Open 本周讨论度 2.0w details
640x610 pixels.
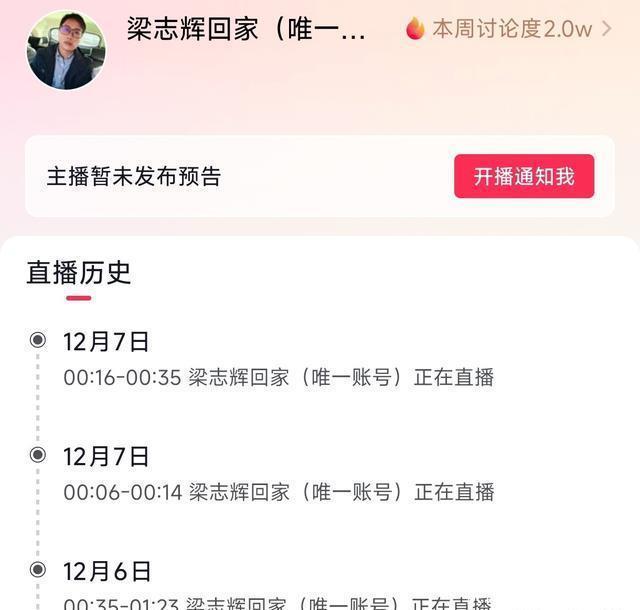click(x=510, y=29)
